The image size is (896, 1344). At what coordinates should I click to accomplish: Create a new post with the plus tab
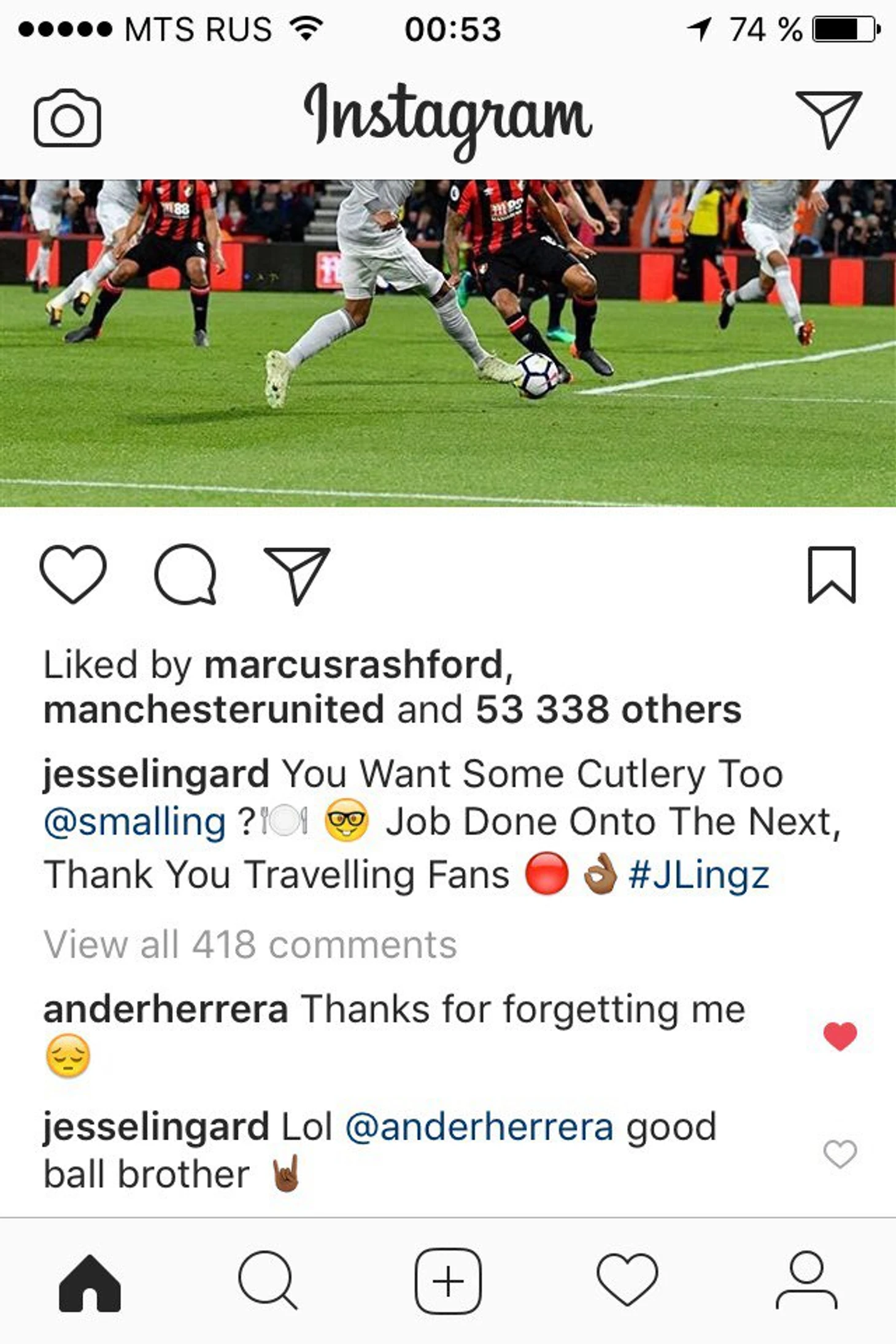pos(447,1281)
